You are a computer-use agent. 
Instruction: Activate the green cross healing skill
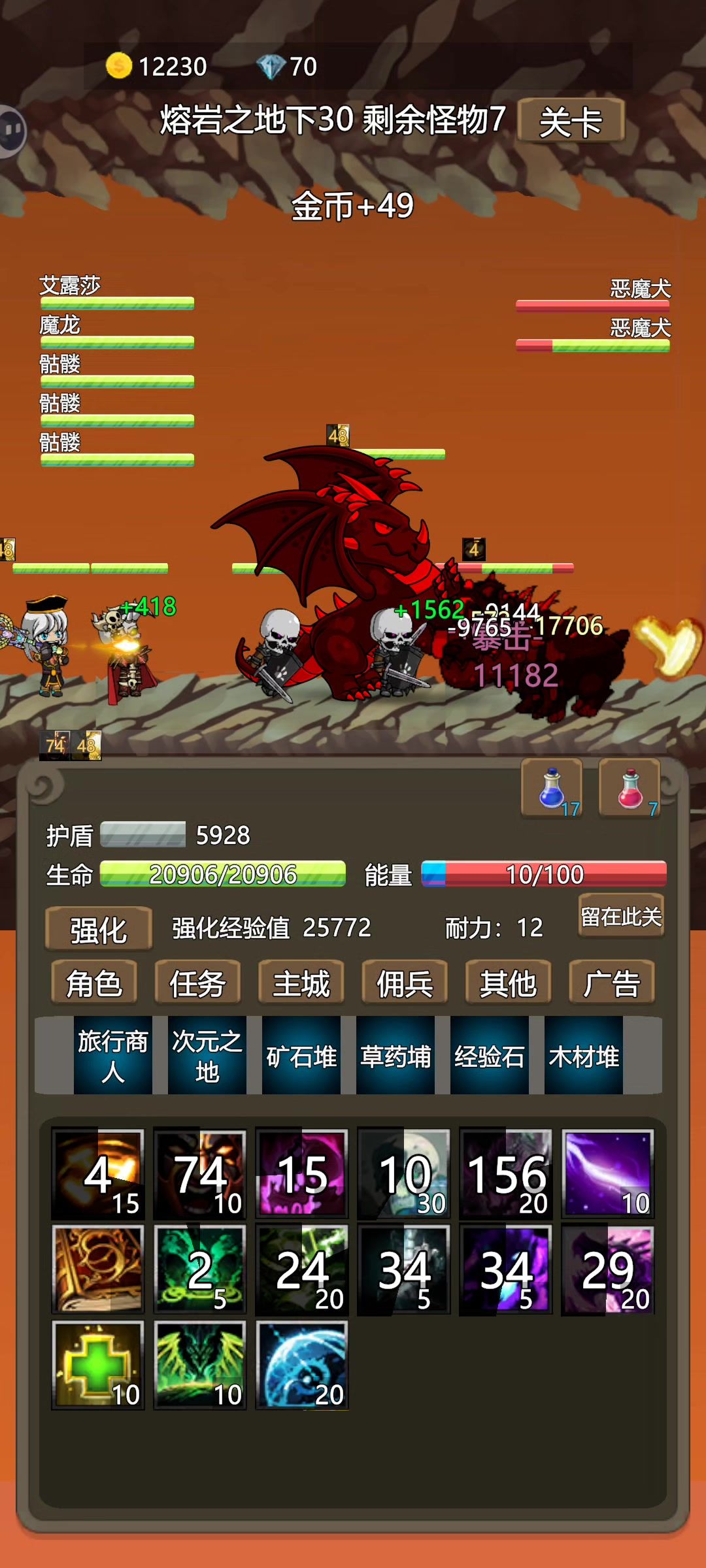(98, 1364)
